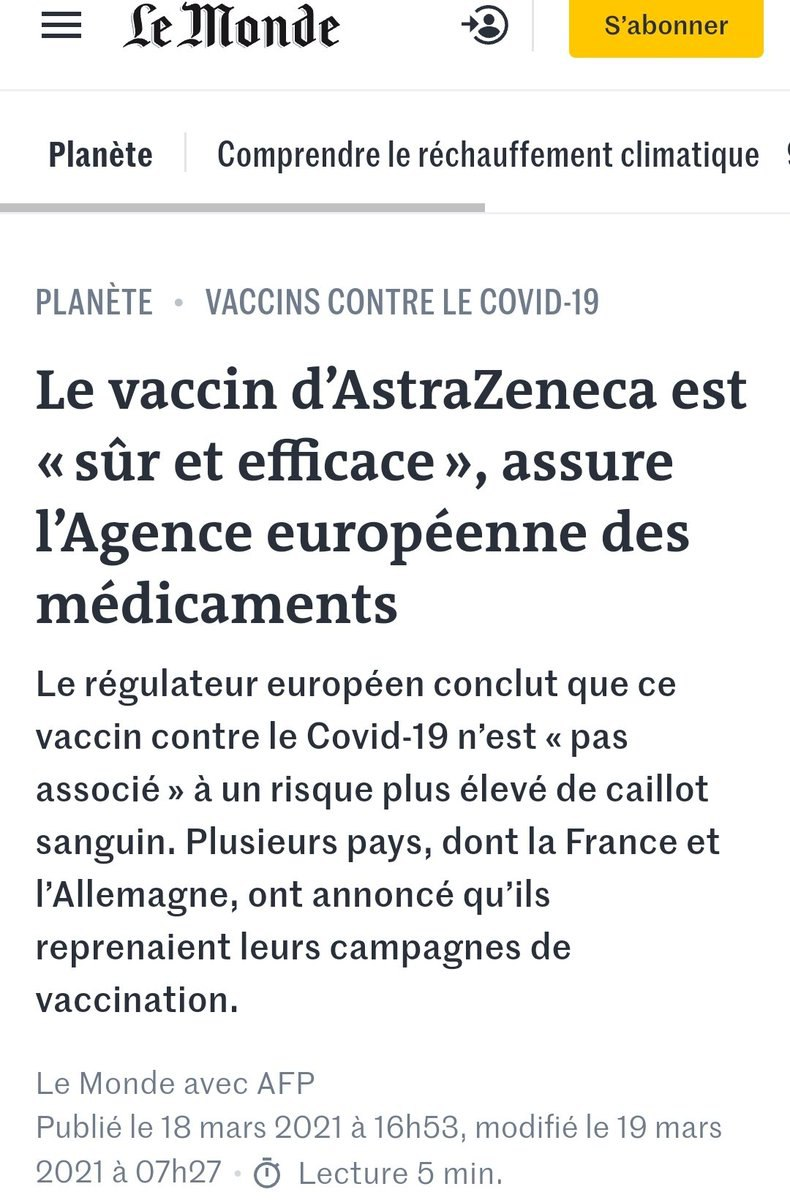790x1200 pixels.
Task: Open the account login icon
Action: [486, 26]
